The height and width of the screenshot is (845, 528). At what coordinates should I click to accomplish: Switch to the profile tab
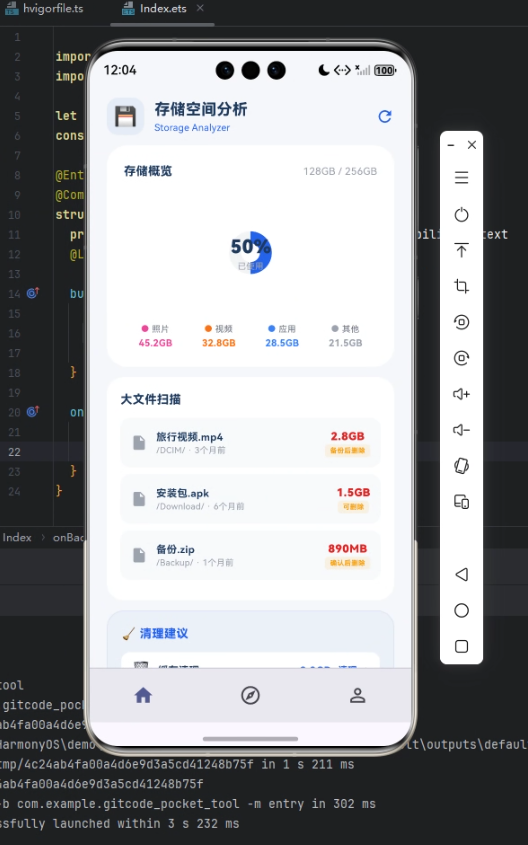(358, 695)
